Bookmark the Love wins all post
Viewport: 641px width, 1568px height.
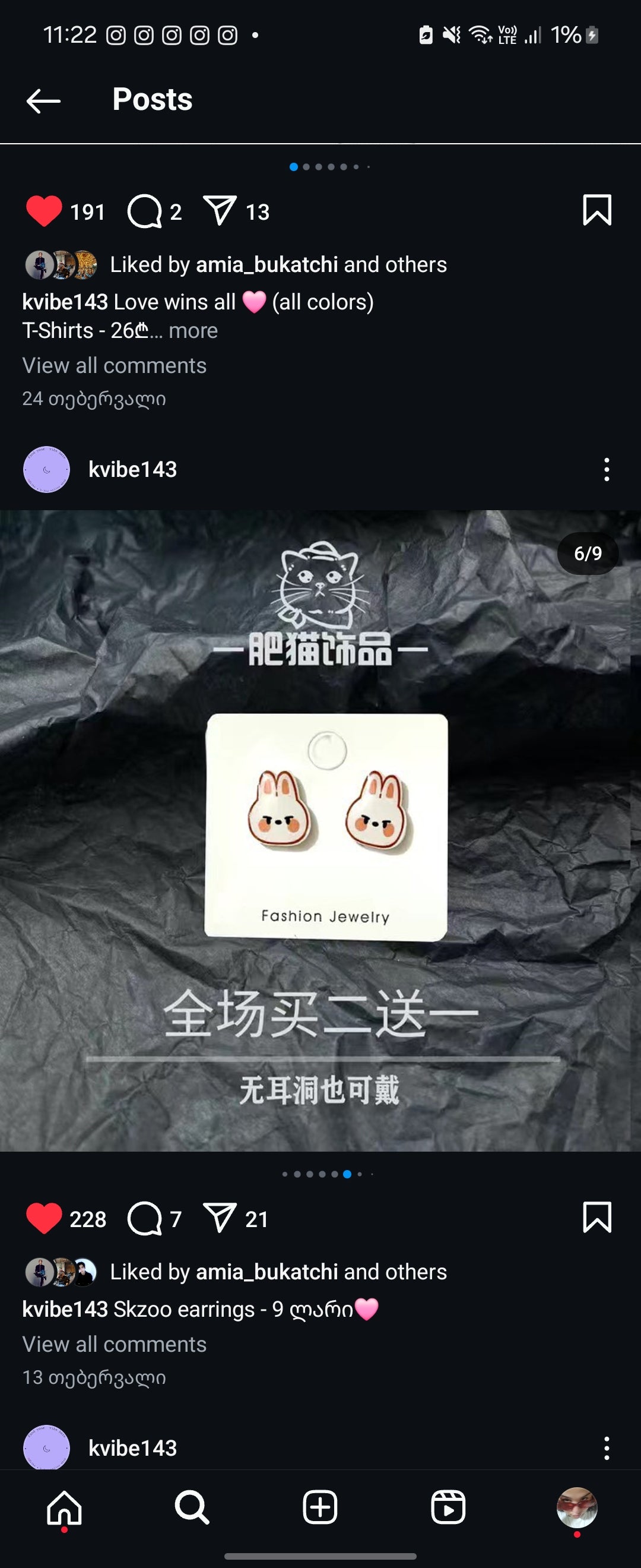tap(596, 210)
